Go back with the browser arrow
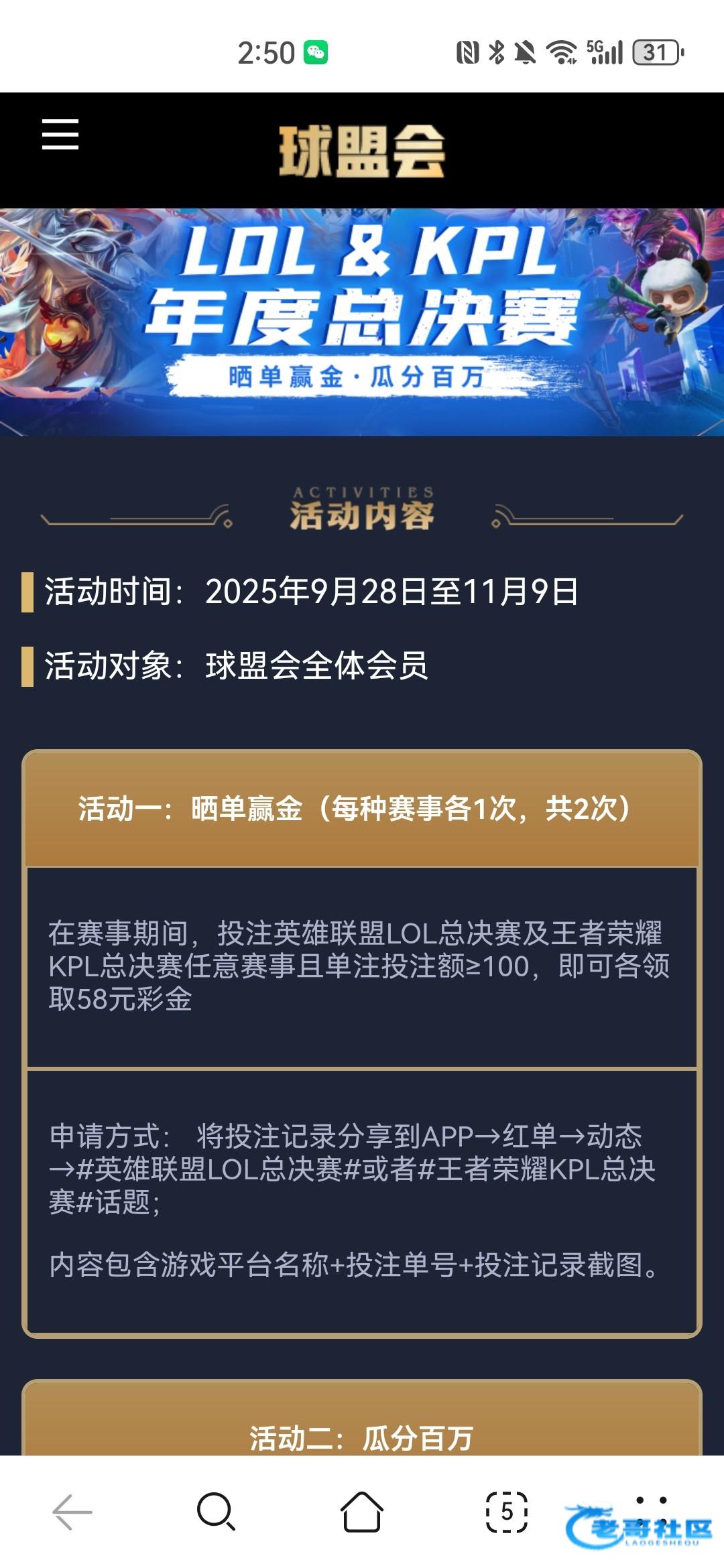The image size is (724, 1568). coord(72,1512)
